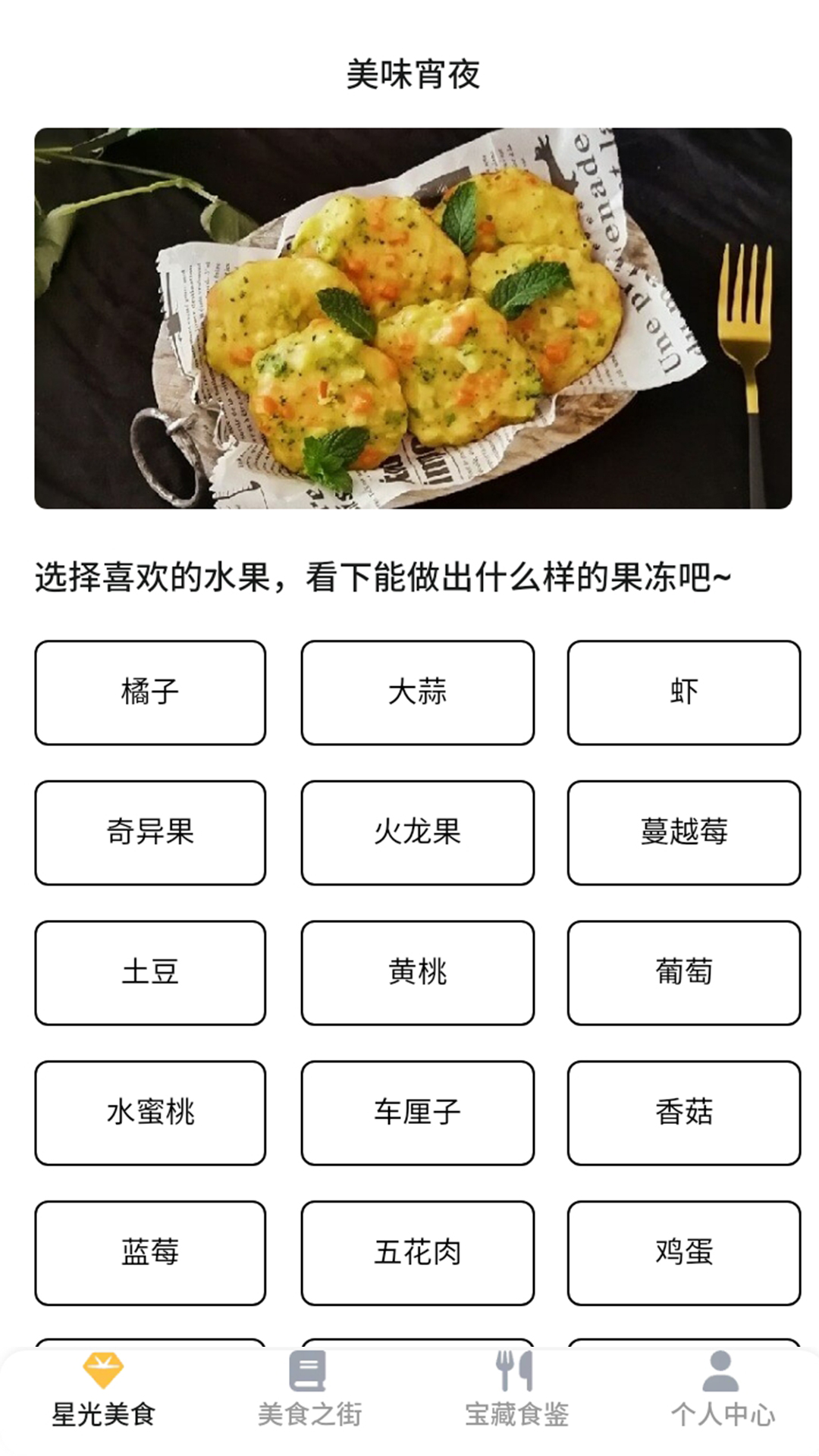Pick 奇异果 as a favorite fruit
The height and width of the screenshot is (1456, 819).
coord(150,833)
